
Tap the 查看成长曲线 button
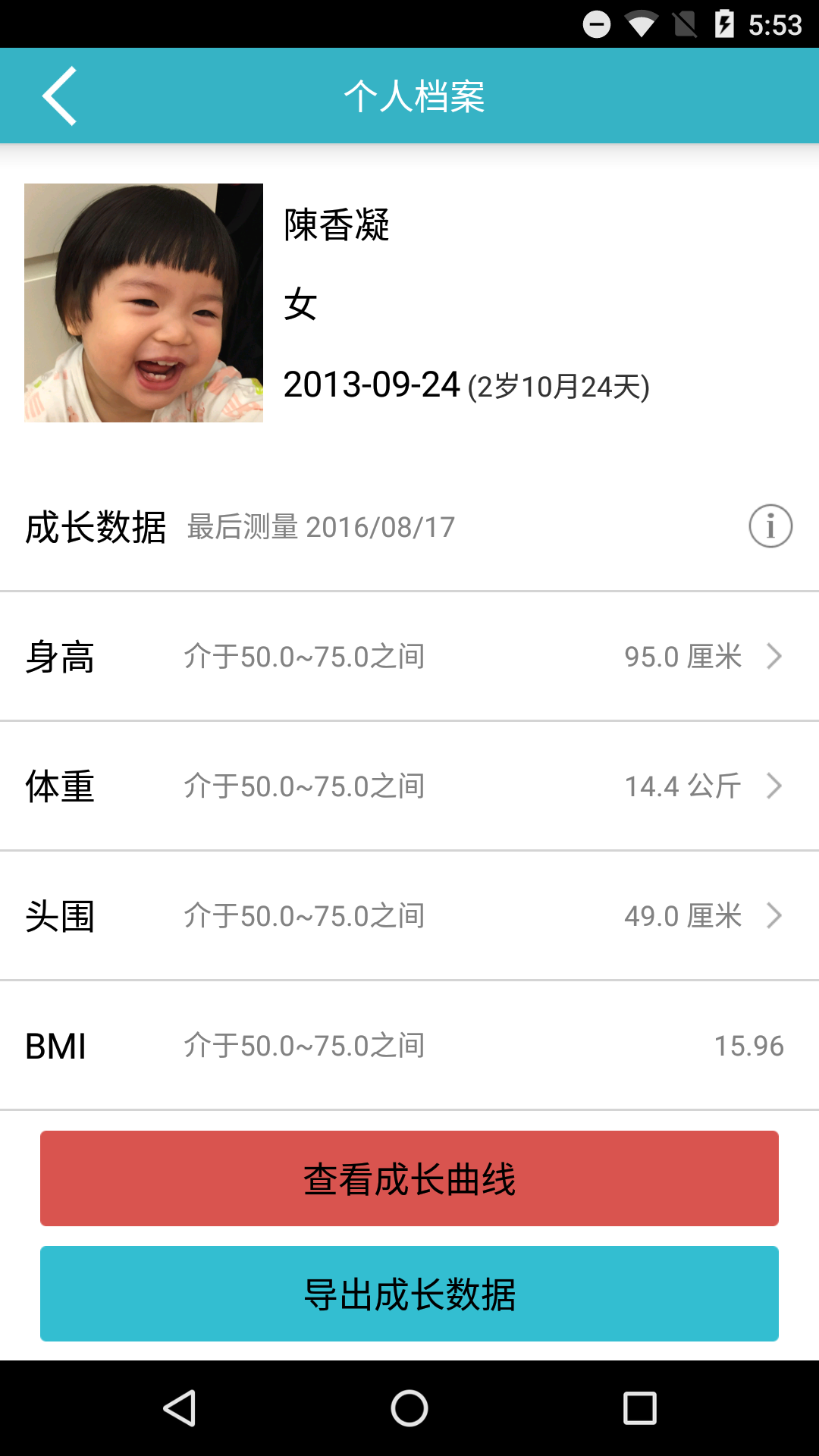pos(409,1178)
